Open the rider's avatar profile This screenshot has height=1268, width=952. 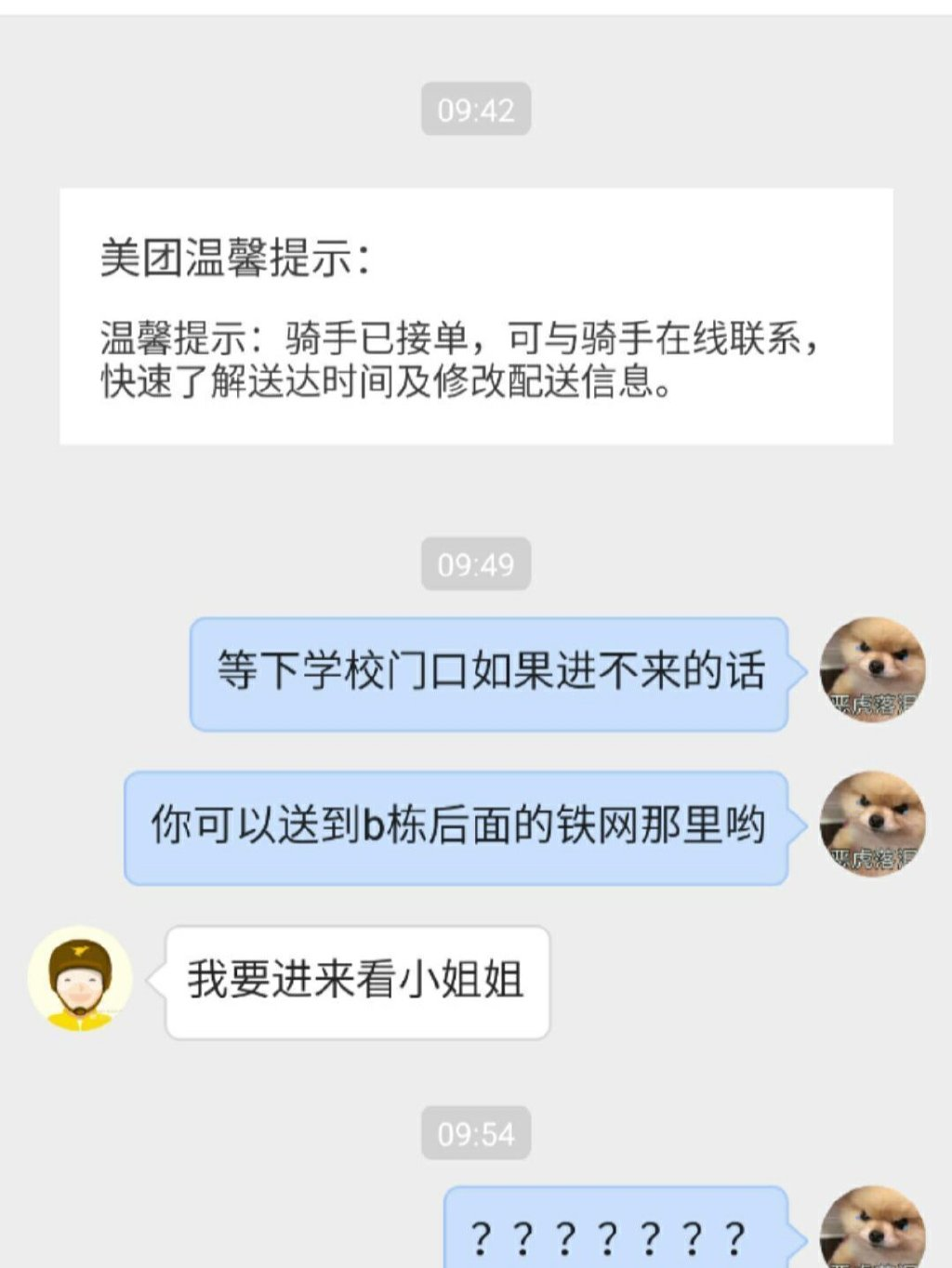80,979
